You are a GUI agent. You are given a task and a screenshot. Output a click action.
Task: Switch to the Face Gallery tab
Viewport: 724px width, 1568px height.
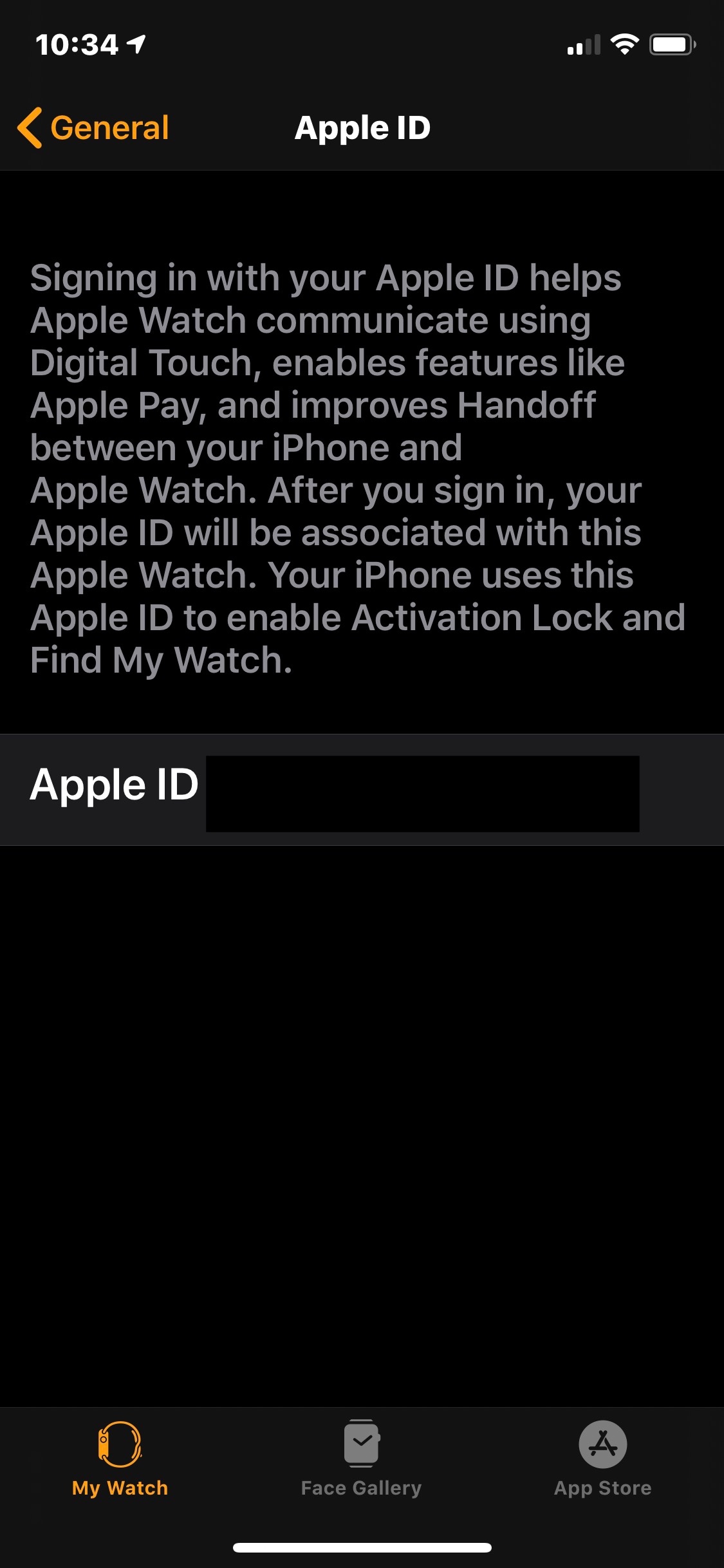pos(361,1459)
